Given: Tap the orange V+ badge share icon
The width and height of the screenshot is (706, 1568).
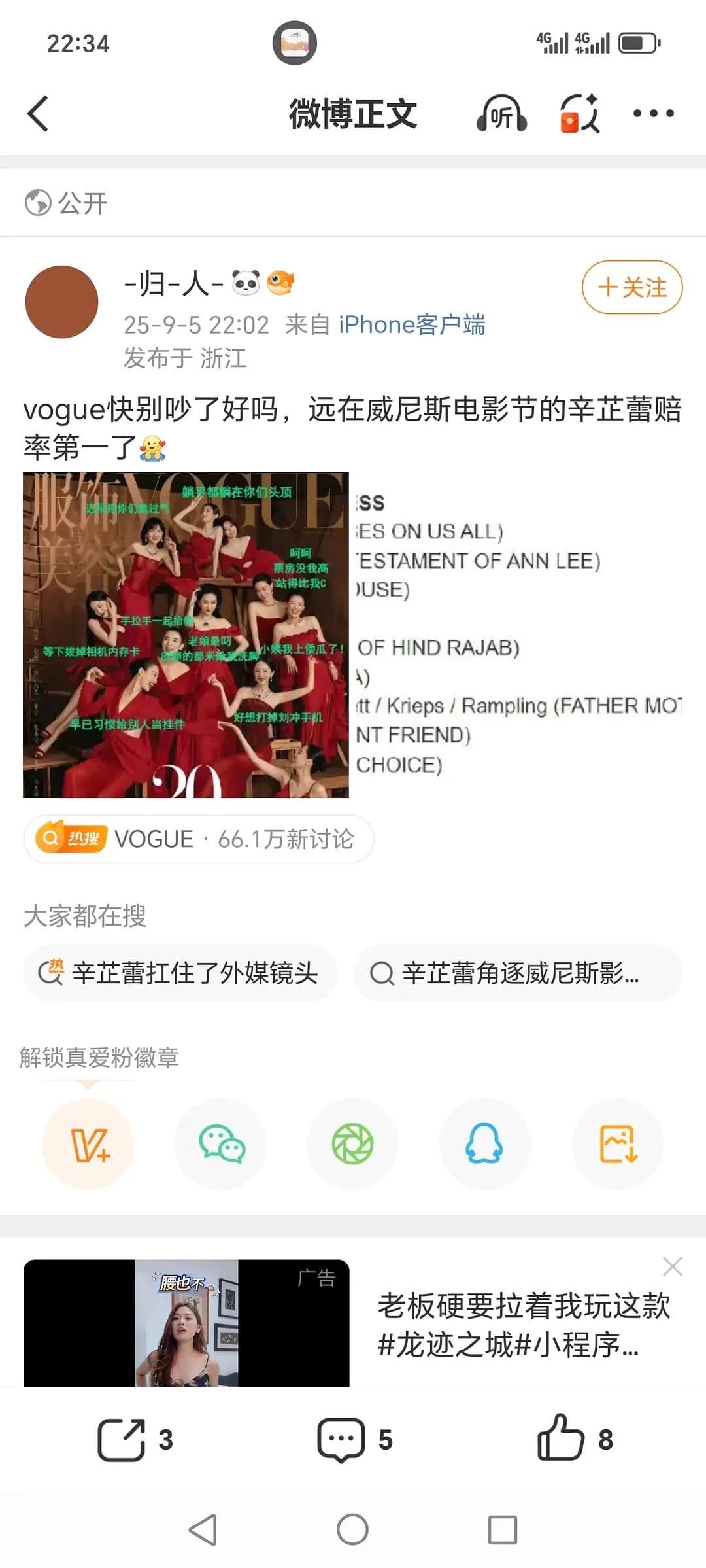Looking at the screenshot, I should pos(88,1144).
